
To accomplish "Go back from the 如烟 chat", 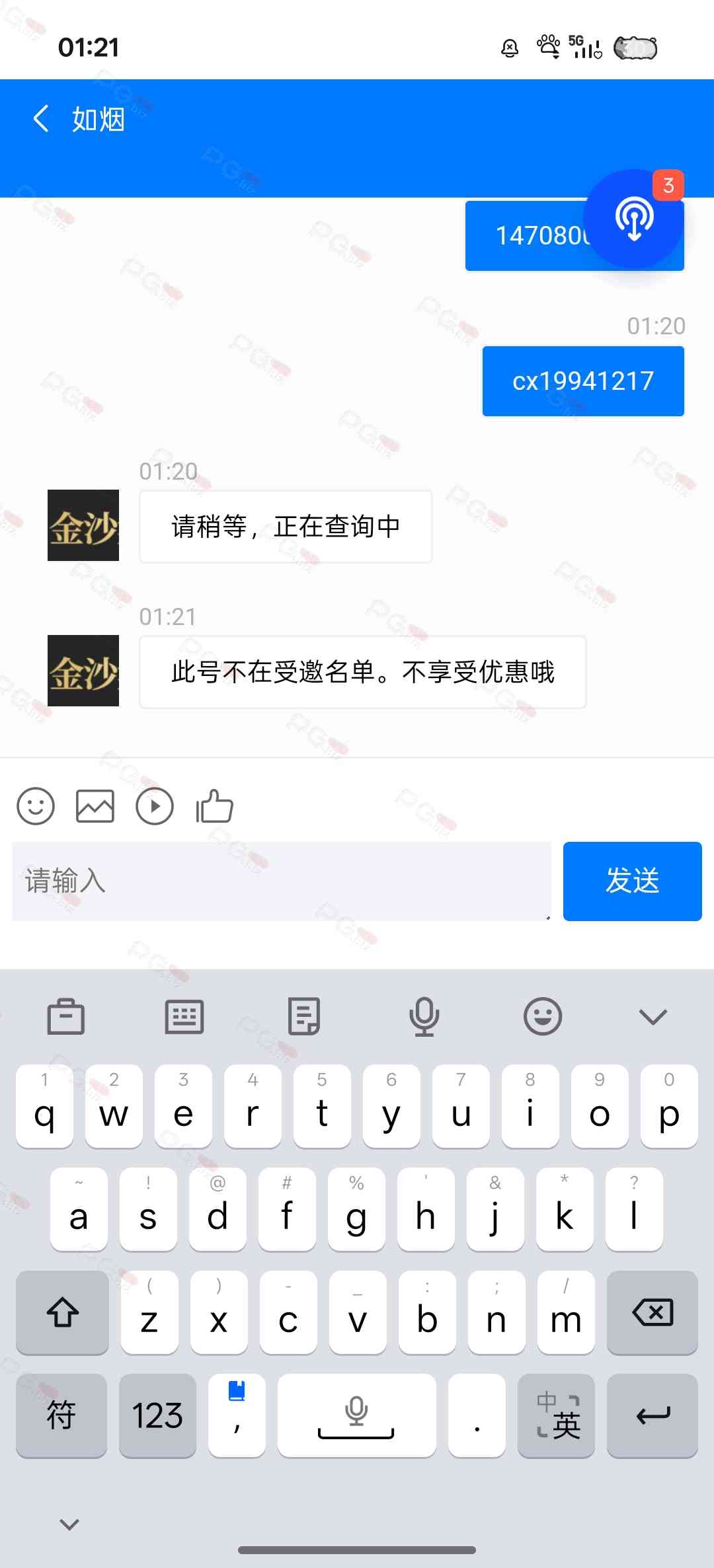I will coord(41,119).
